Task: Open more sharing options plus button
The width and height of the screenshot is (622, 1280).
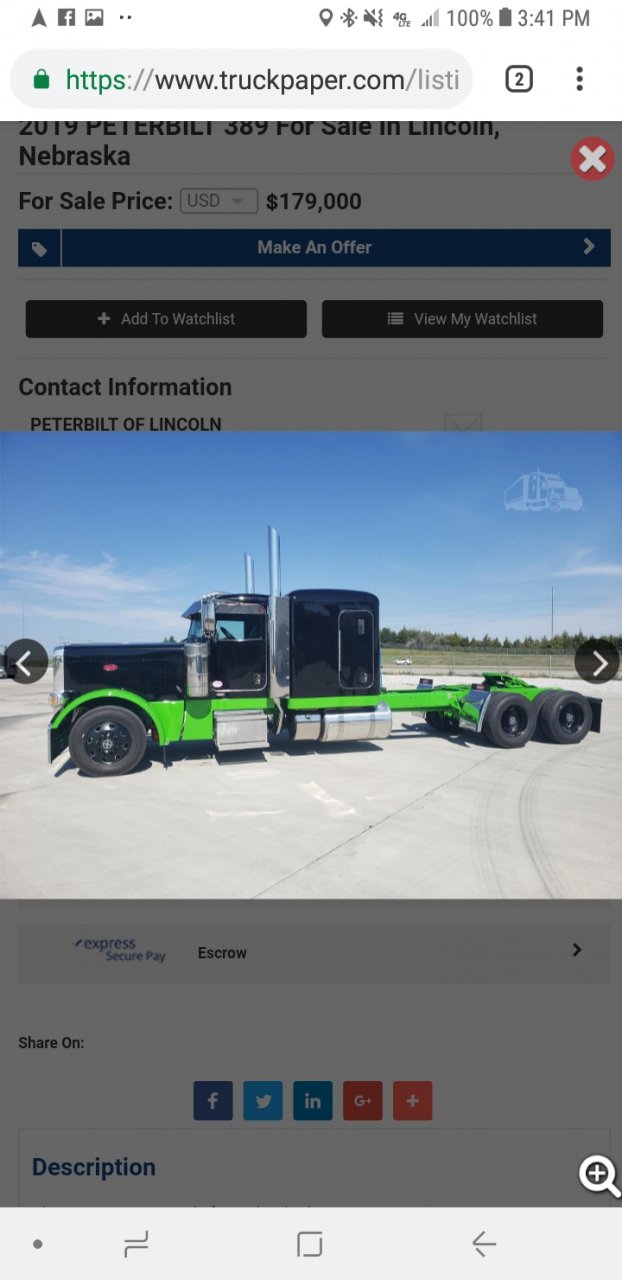Action: tap(412, 1101)
